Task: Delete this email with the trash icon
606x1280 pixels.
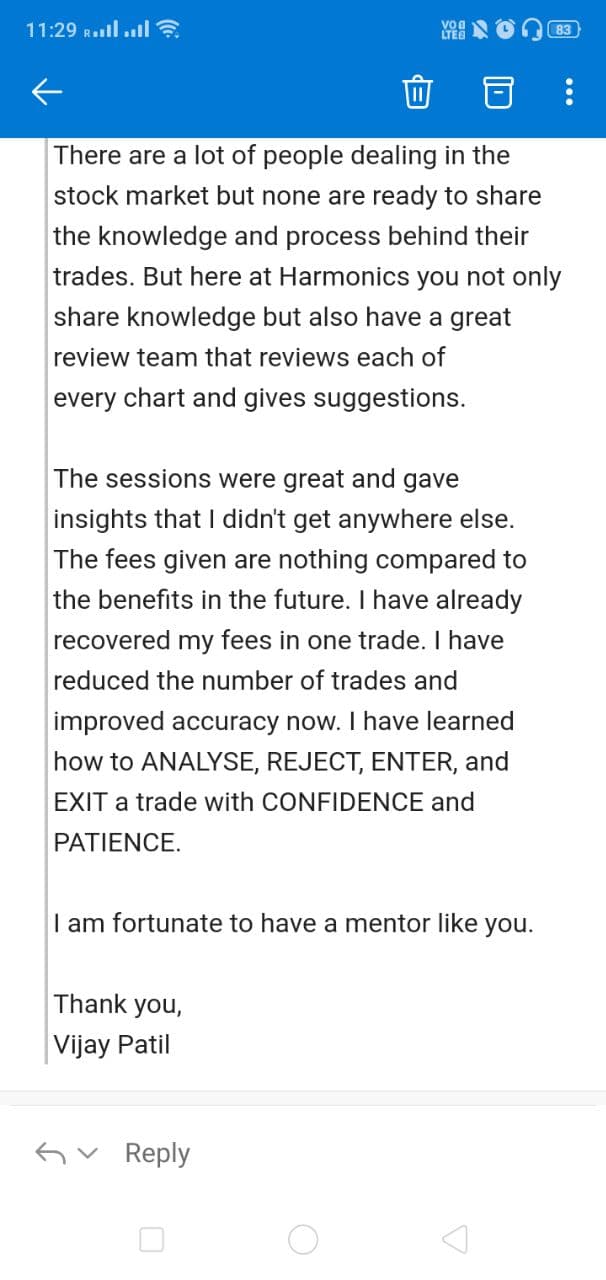Action: tap(416, 93)
